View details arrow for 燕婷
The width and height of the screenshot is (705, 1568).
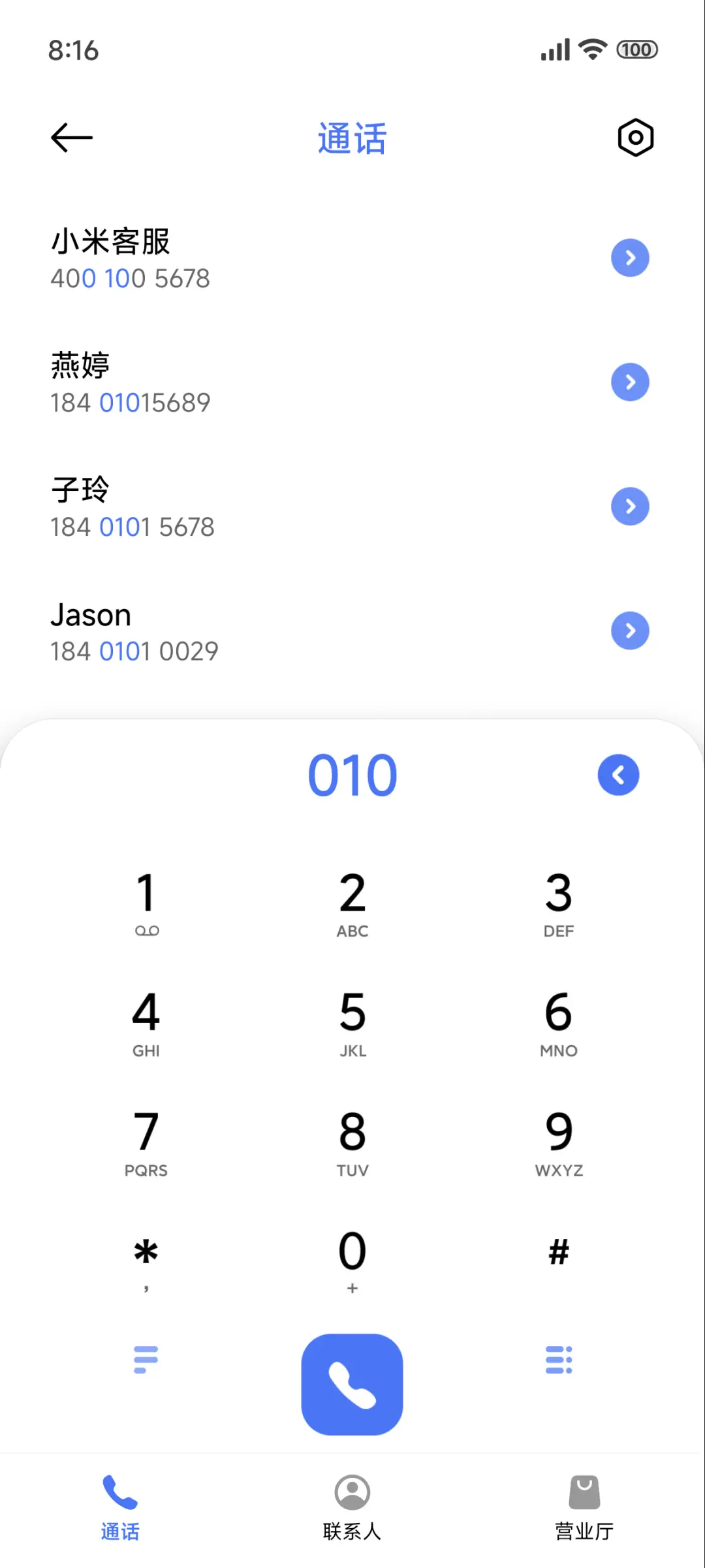tap(630, 382)
